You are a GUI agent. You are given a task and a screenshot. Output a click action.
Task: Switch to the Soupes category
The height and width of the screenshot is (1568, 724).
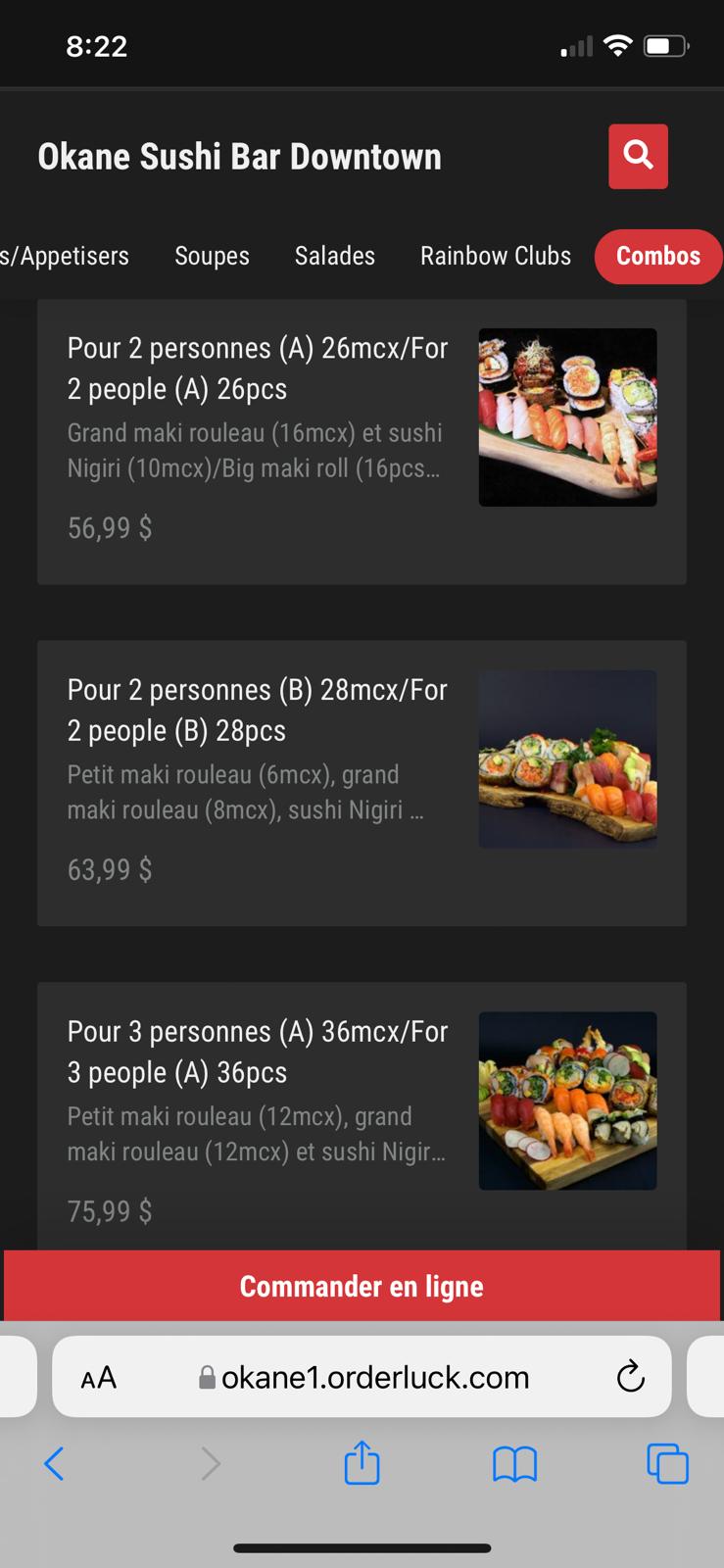click(212, 256)
